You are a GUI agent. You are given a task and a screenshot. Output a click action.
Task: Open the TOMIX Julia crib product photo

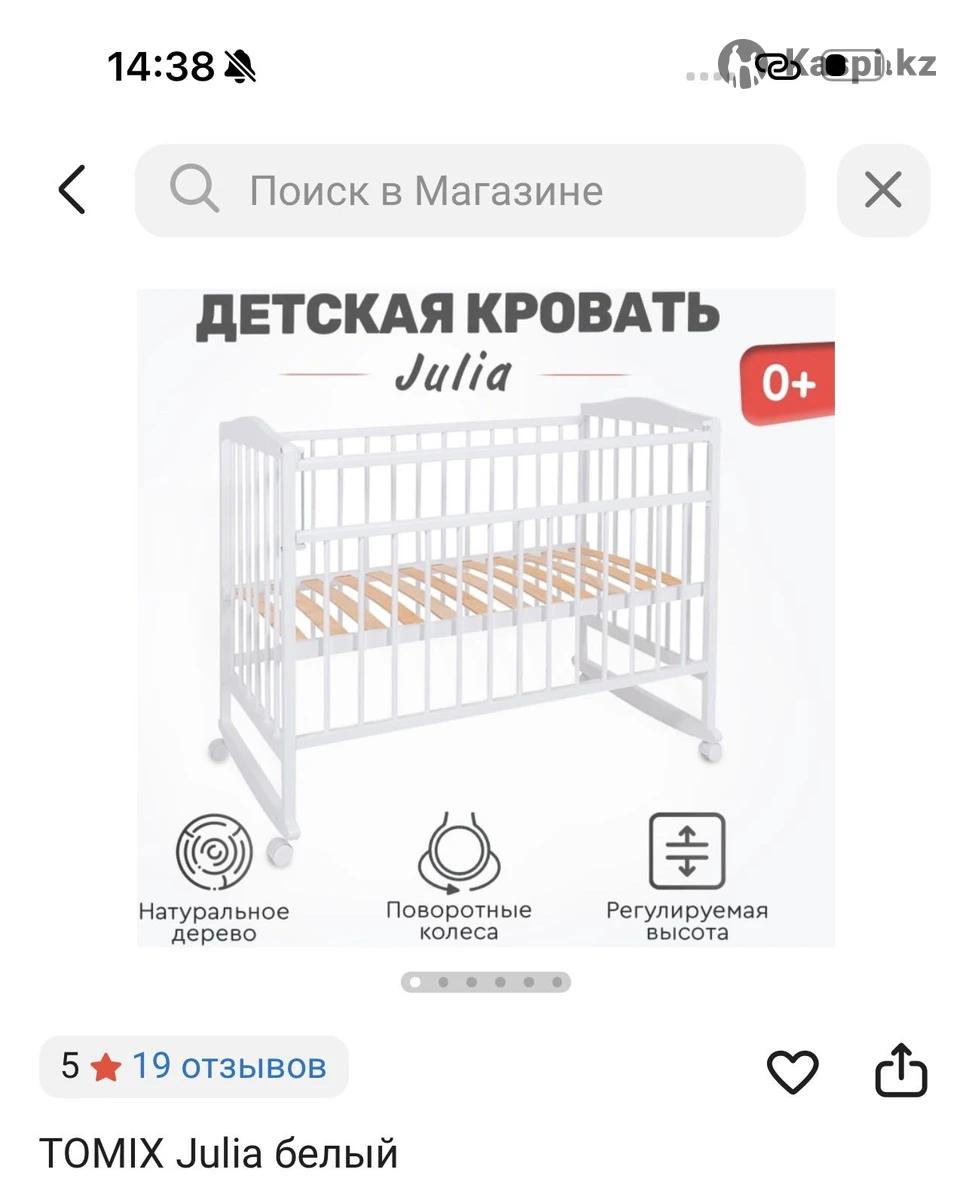tap(486, 617)
